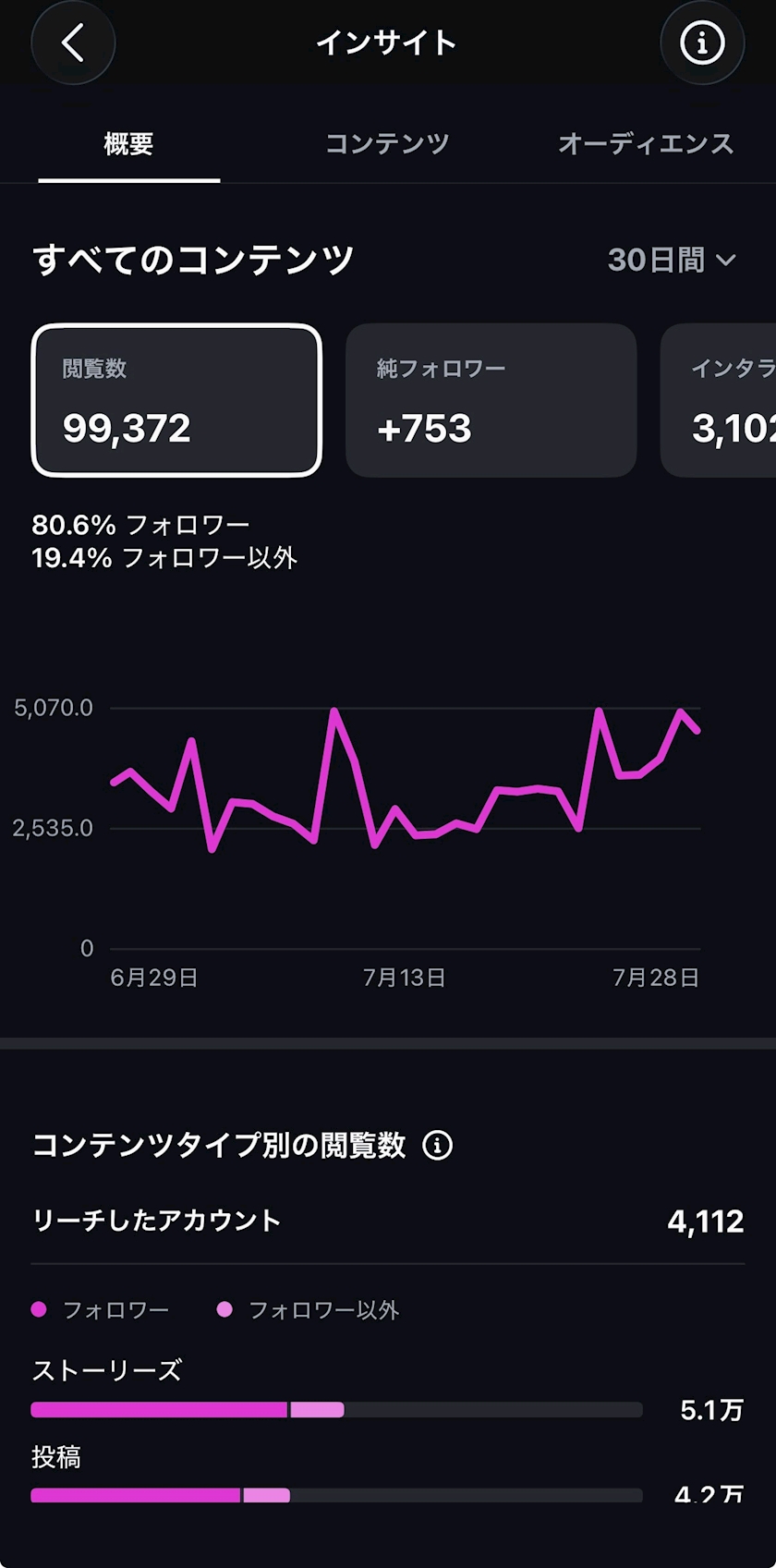
Task: Select the 閲覧数 metric card
Action: coord(176,400)
